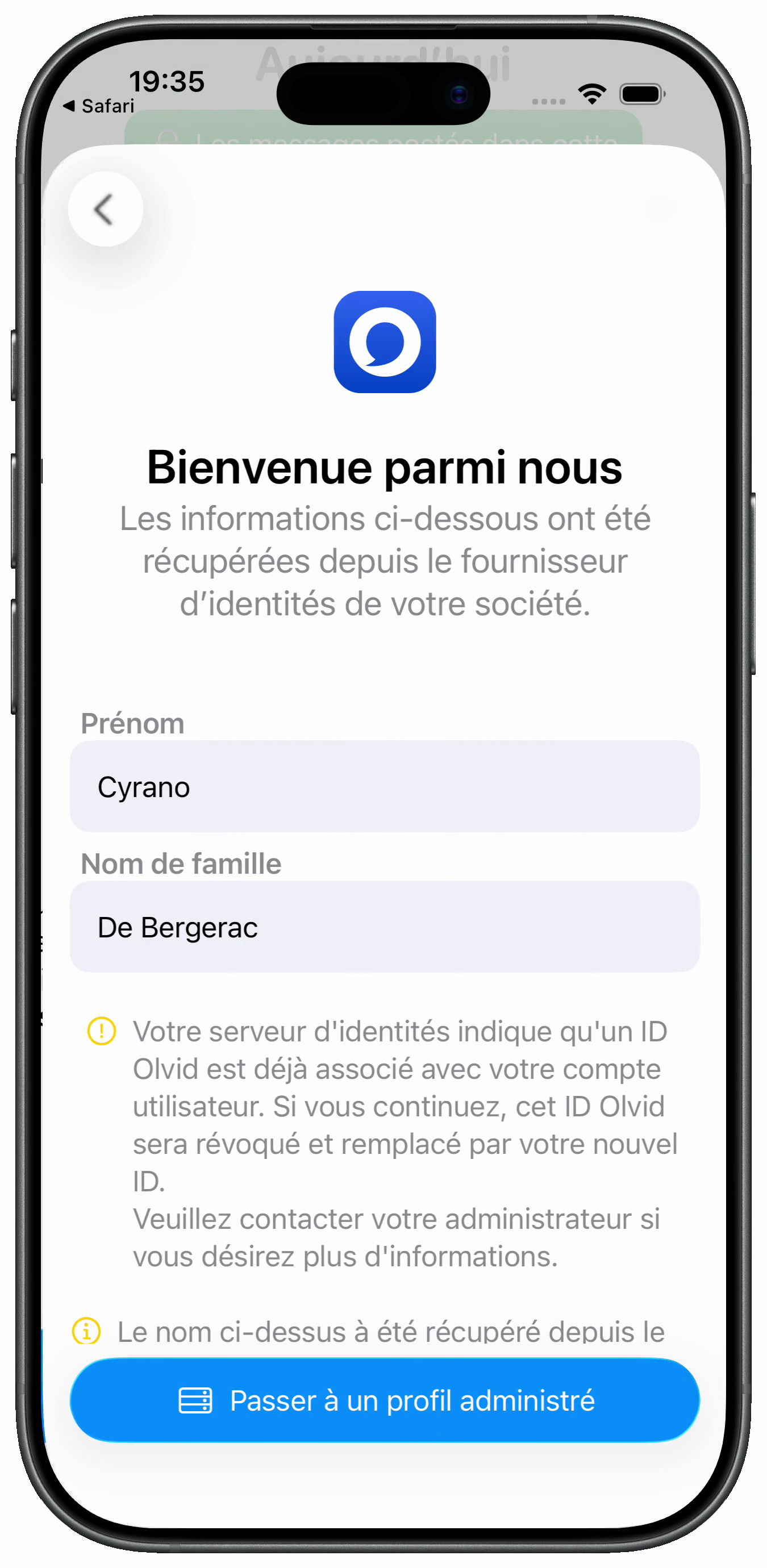
Task: Select the Nom de famille field
Action: coord(384,926)
